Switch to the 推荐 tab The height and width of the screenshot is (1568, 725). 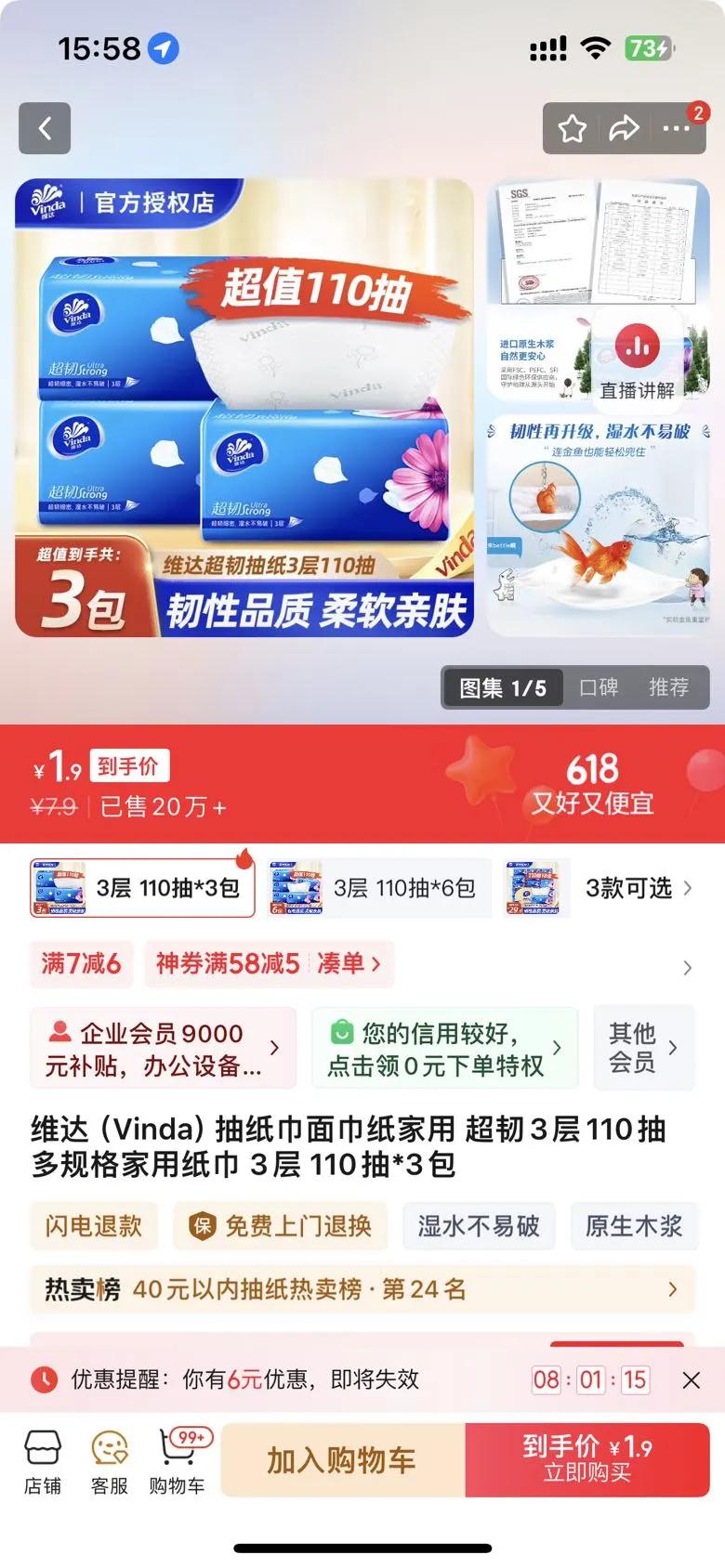668,687
